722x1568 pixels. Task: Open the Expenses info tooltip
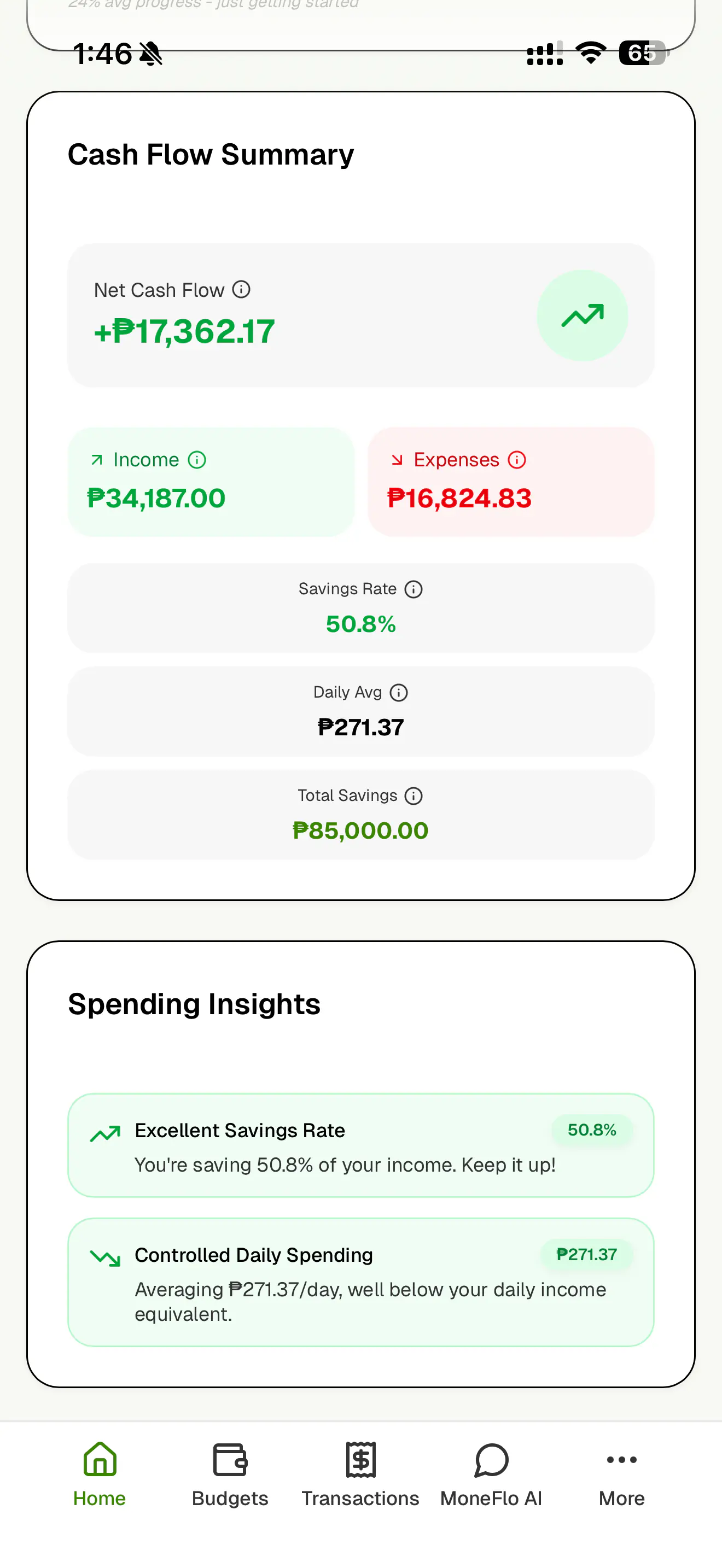coord(516,460)
